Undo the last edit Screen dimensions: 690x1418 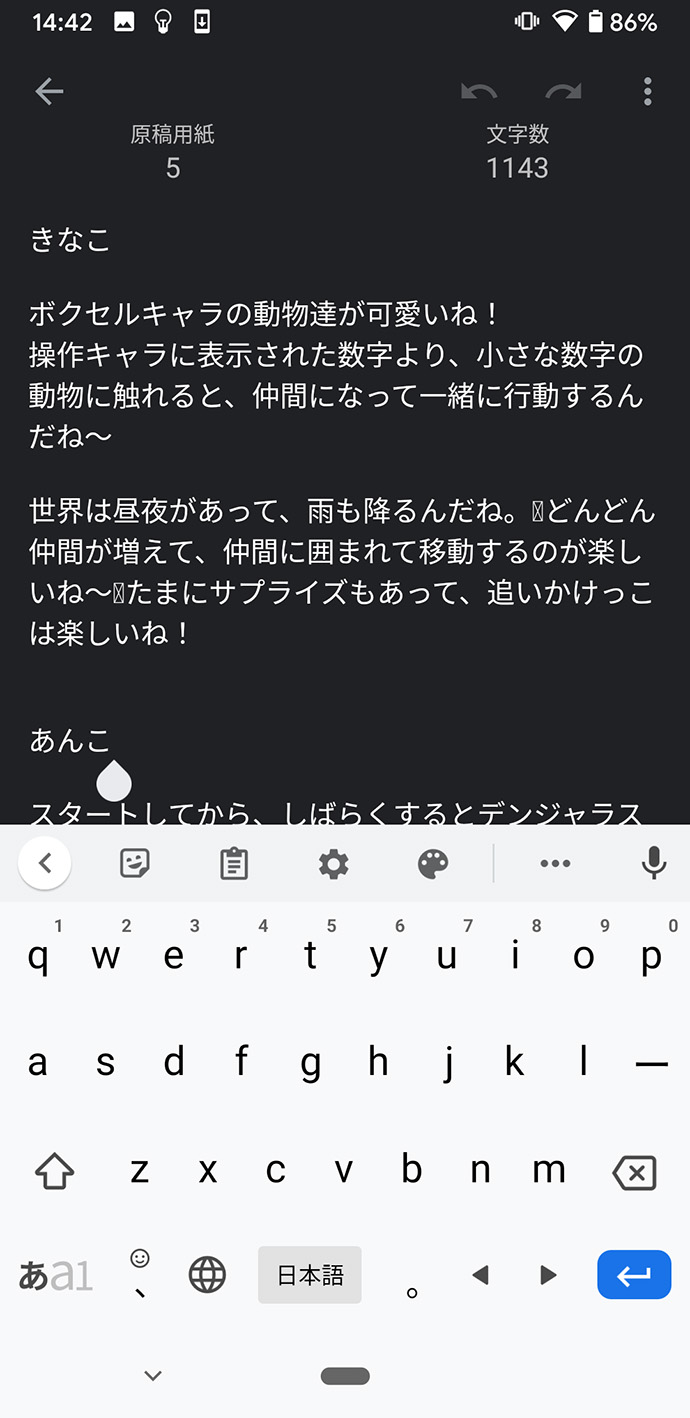(479, 92)
